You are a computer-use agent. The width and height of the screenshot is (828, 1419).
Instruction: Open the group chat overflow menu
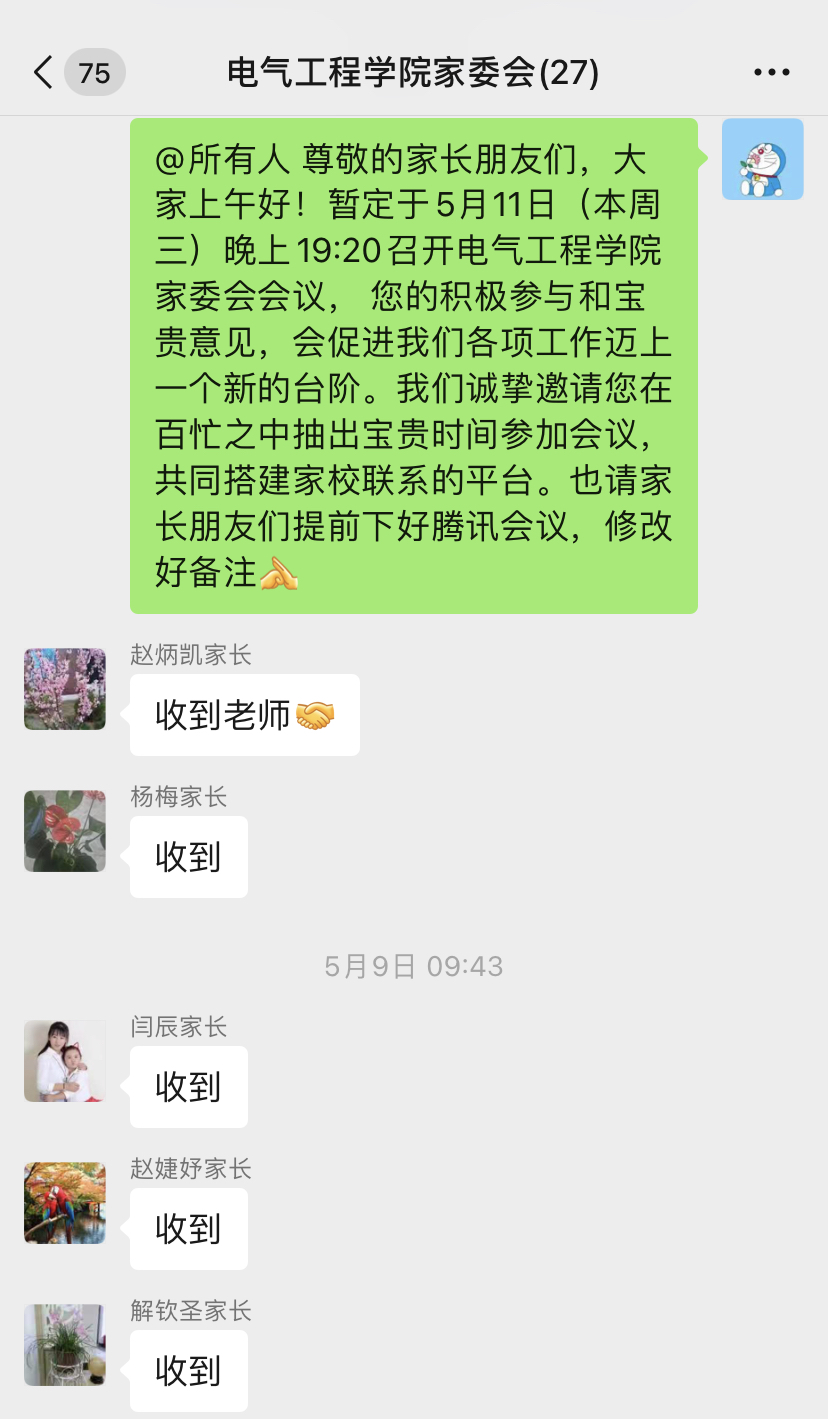click(x=771, y=73)
